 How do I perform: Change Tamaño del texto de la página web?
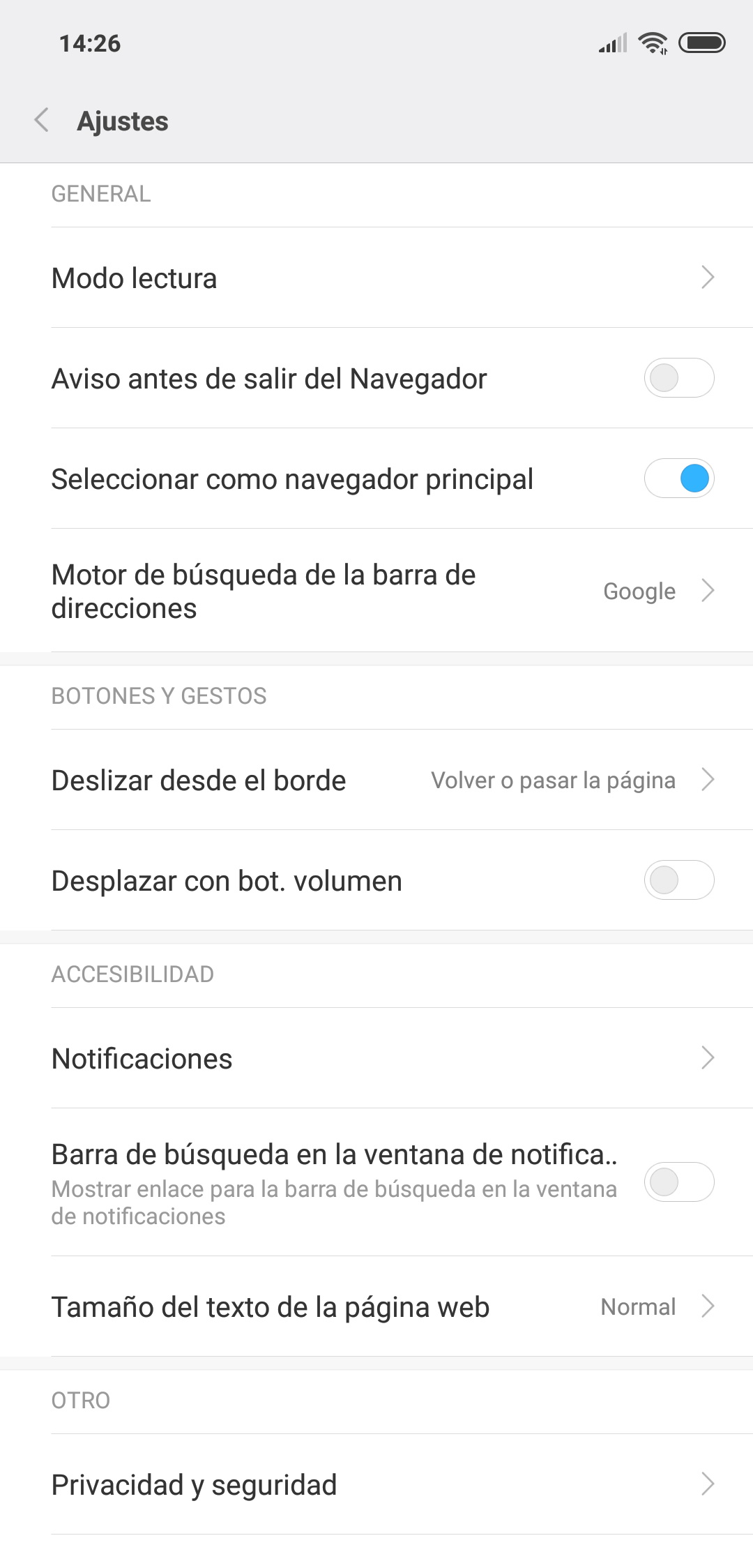(x=376, y=1306)
